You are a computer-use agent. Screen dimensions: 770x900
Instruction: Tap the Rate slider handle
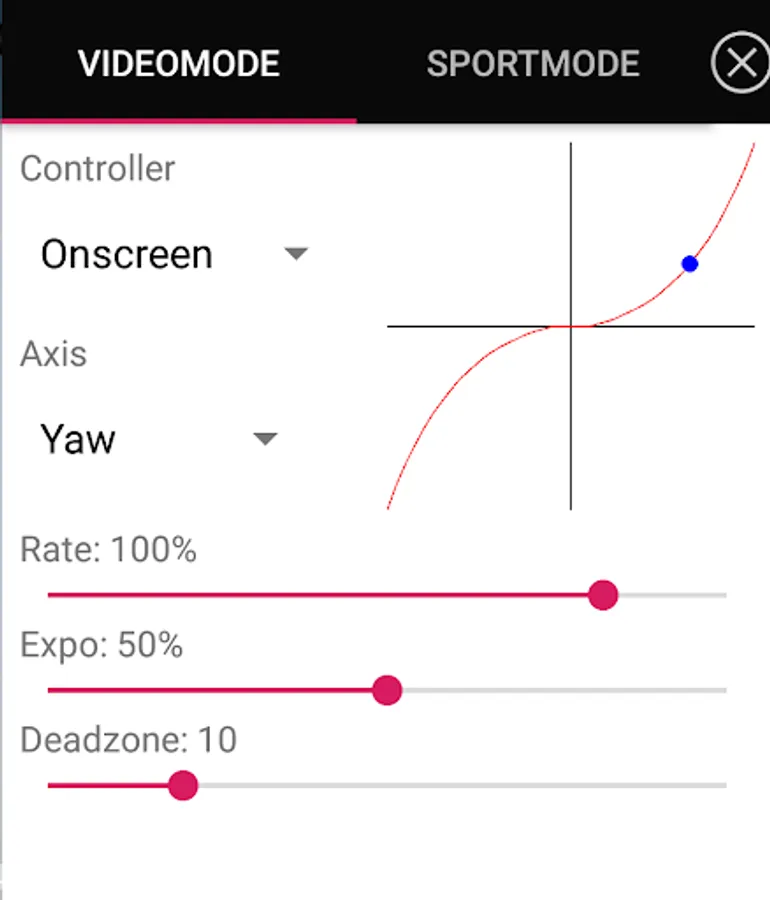(x=602, y=595)
